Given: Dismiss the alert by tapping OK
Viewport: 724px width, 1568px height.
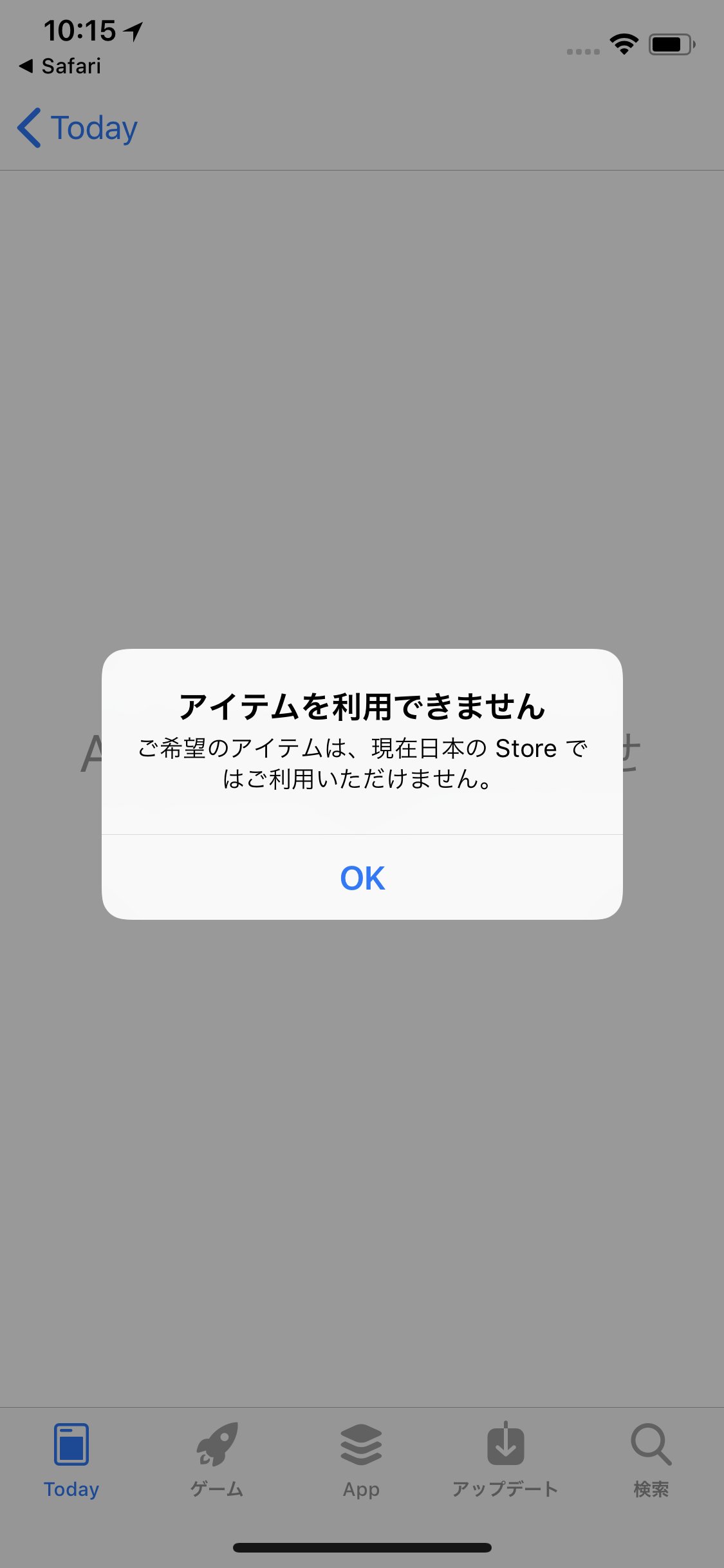Looking at the screenshot, I should click(362, 877).
